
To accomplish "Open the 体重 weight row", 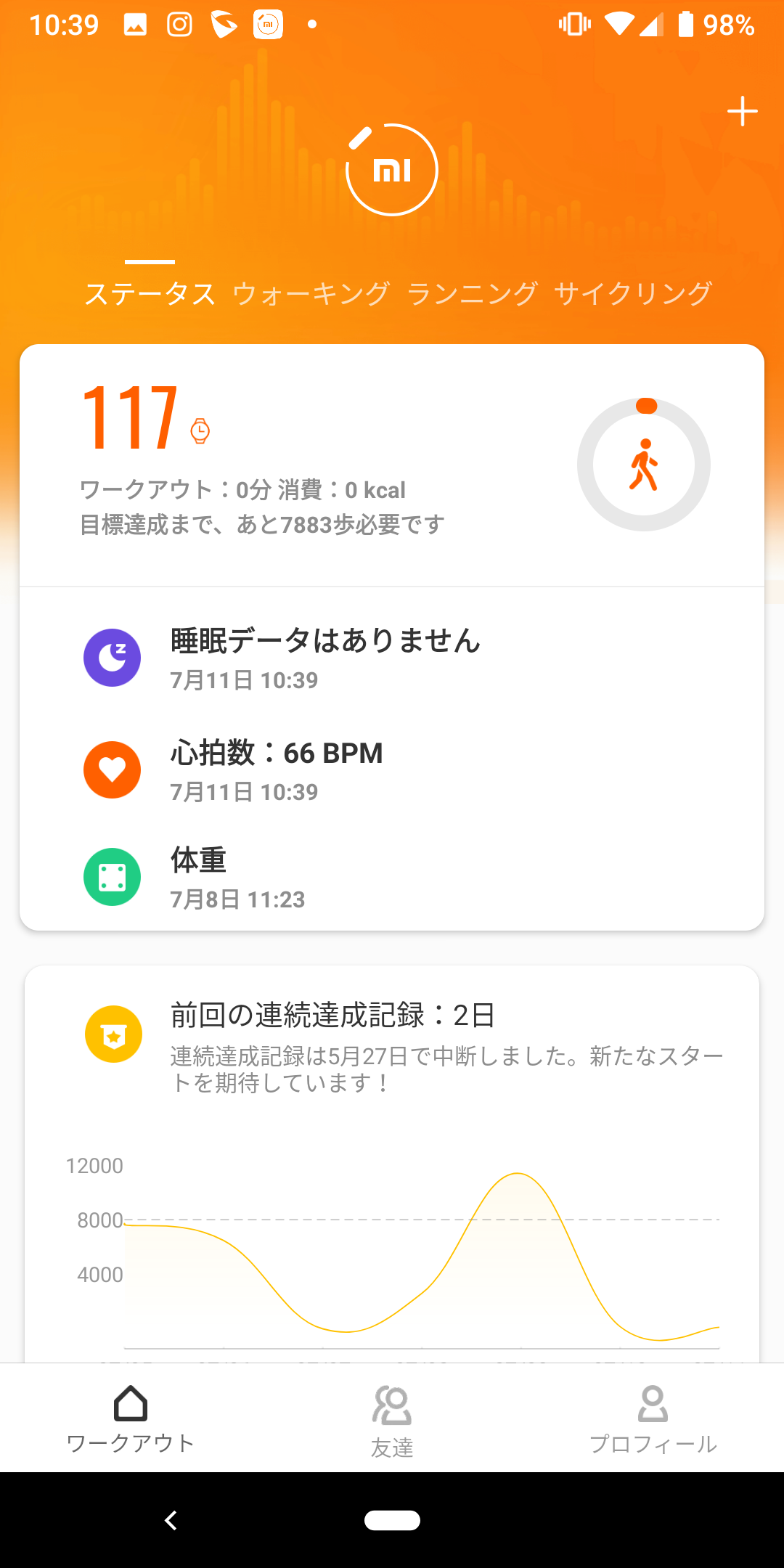I will tap(392, 877).
